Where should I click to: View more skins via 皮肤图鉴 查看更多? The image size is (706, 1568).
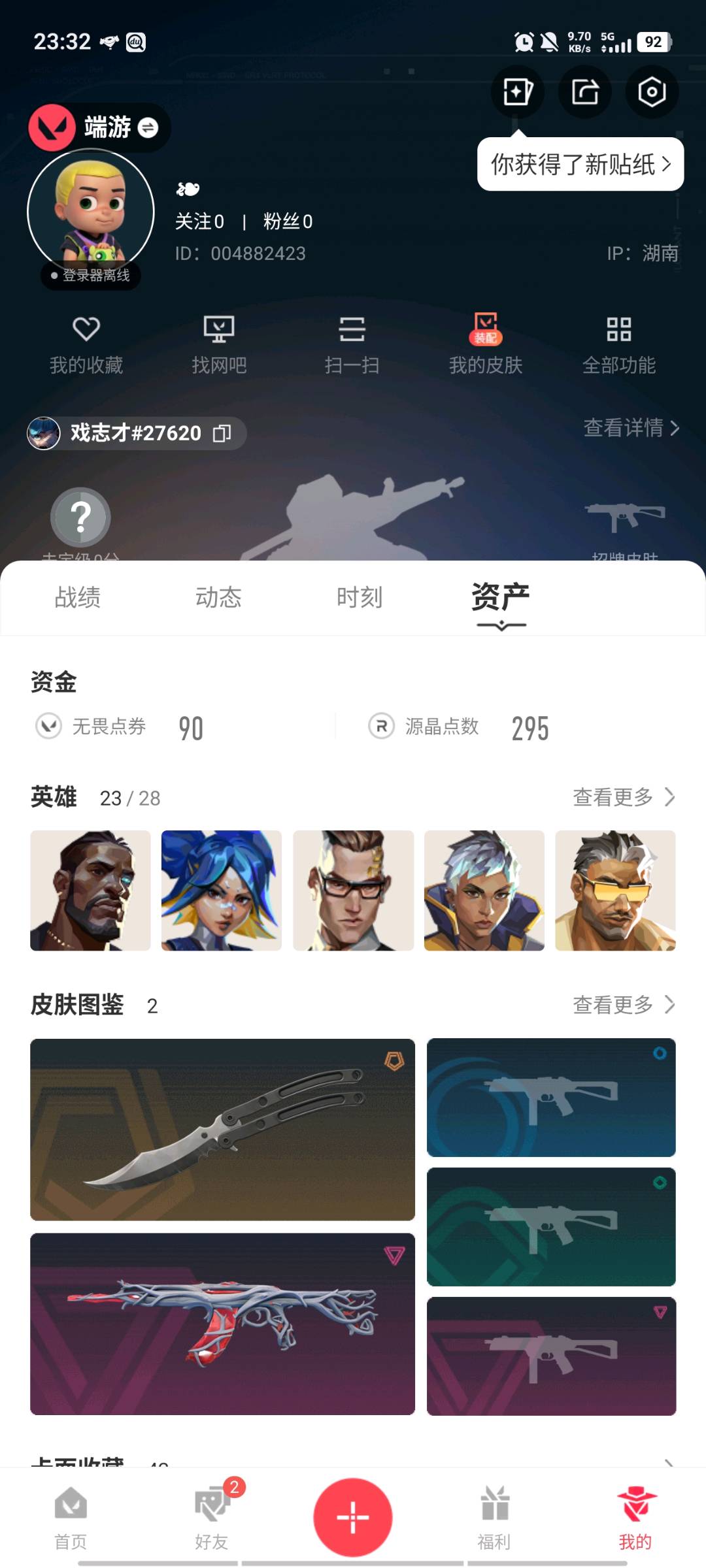click(623, 1005)
